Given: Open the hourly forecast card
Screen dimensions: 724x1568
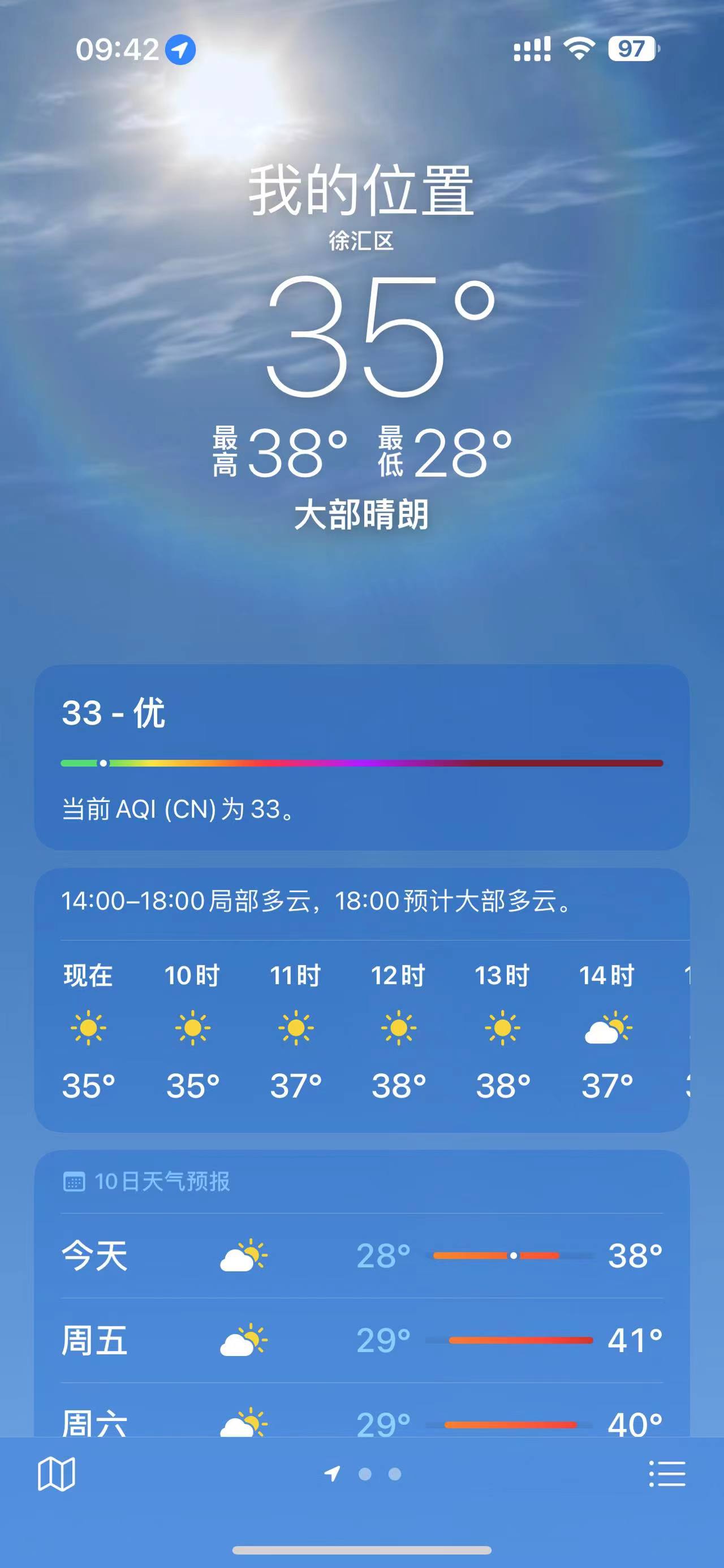Looking at the screenshot, I should 361,1000.
